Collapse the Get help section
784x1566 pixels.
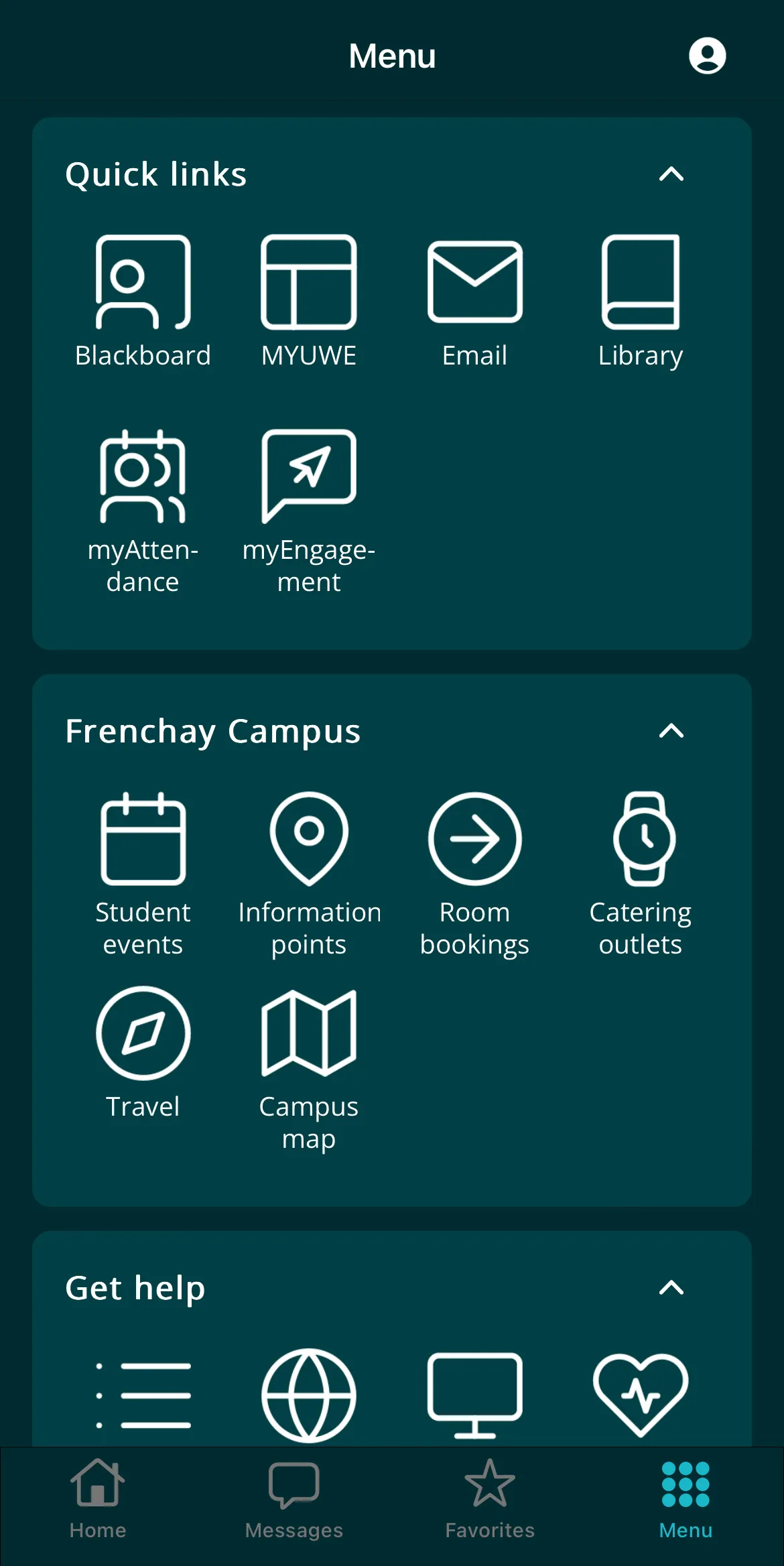pos(671,1288)
